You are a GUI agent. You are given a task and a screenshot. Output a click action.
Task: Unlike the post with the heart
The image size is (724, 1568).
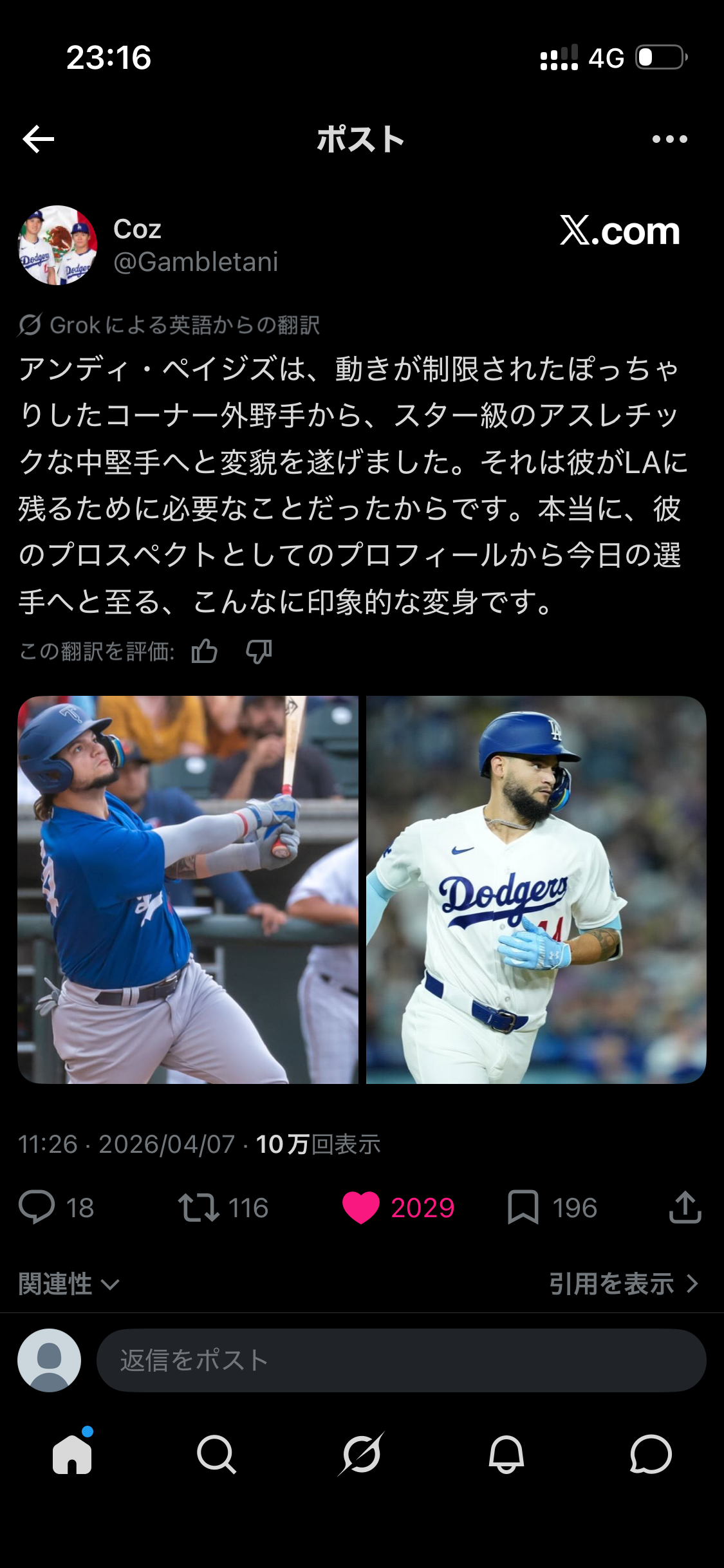(361, 1207)
